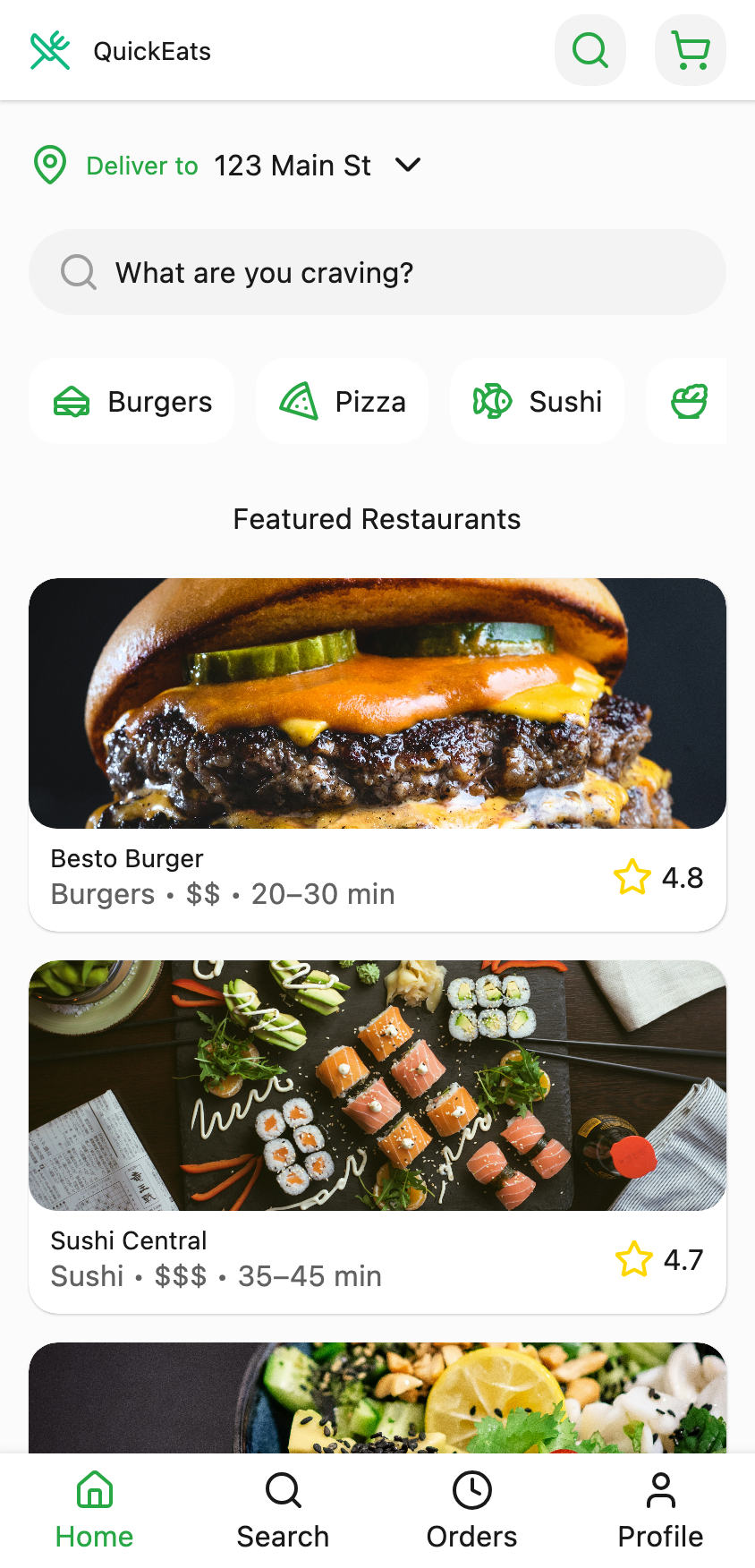Image resolution: width=755 pixels, height=1568 pixels.
Task: Tap the star rating on Besto Burger
Action: pos(632,877)
